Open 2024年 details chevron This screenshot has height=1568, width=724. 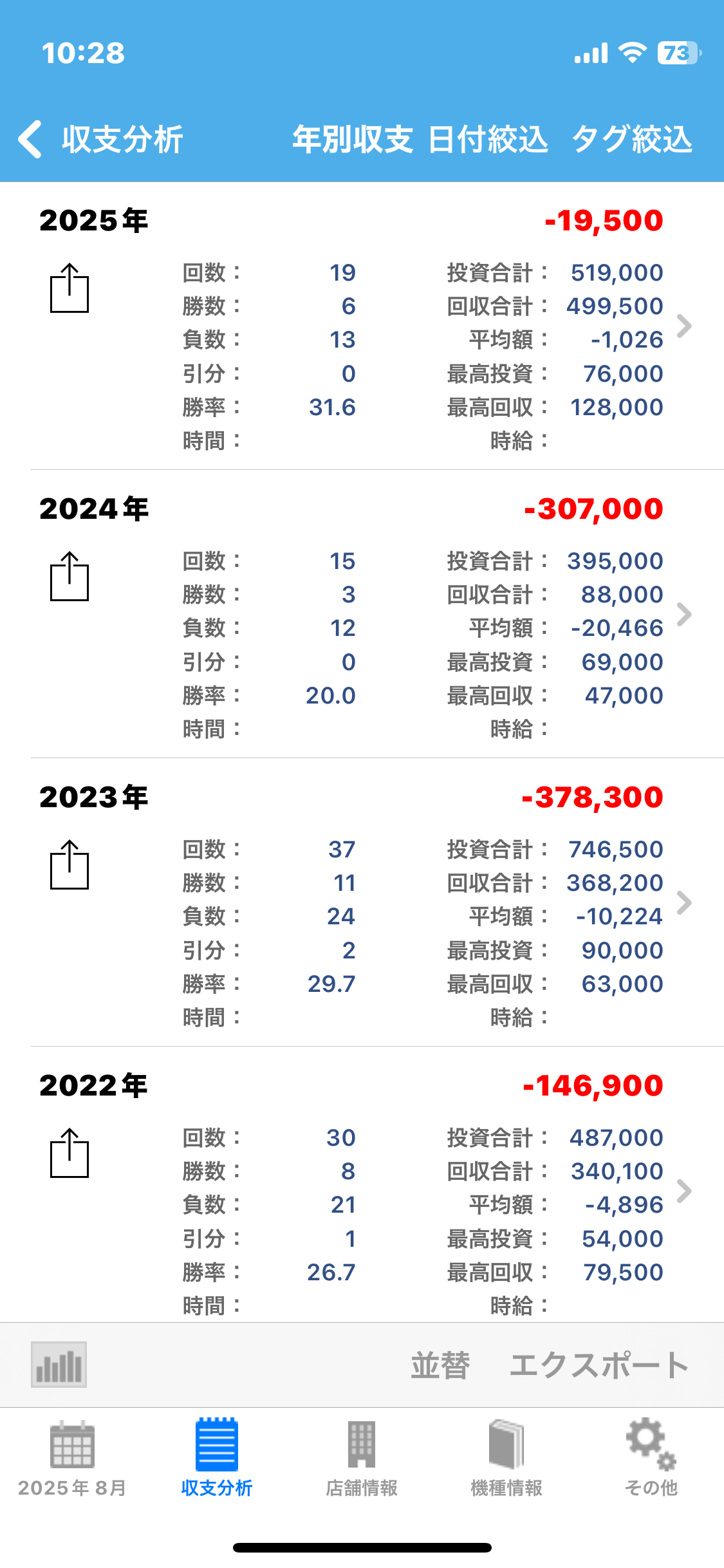[x=684, y=615]
